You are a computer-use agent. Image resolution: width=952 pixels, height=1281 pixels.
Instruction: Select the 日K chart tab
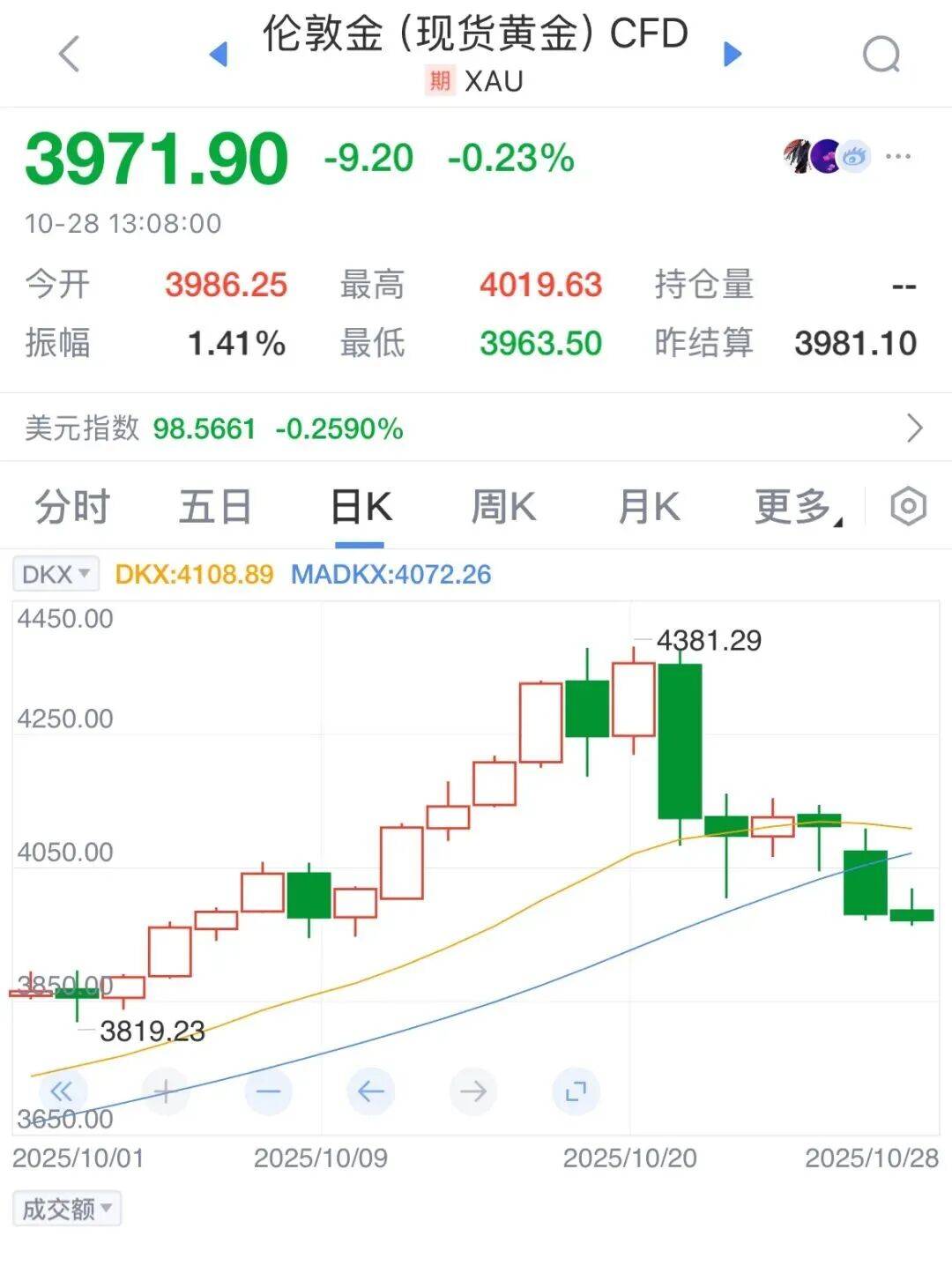[361, 507]
